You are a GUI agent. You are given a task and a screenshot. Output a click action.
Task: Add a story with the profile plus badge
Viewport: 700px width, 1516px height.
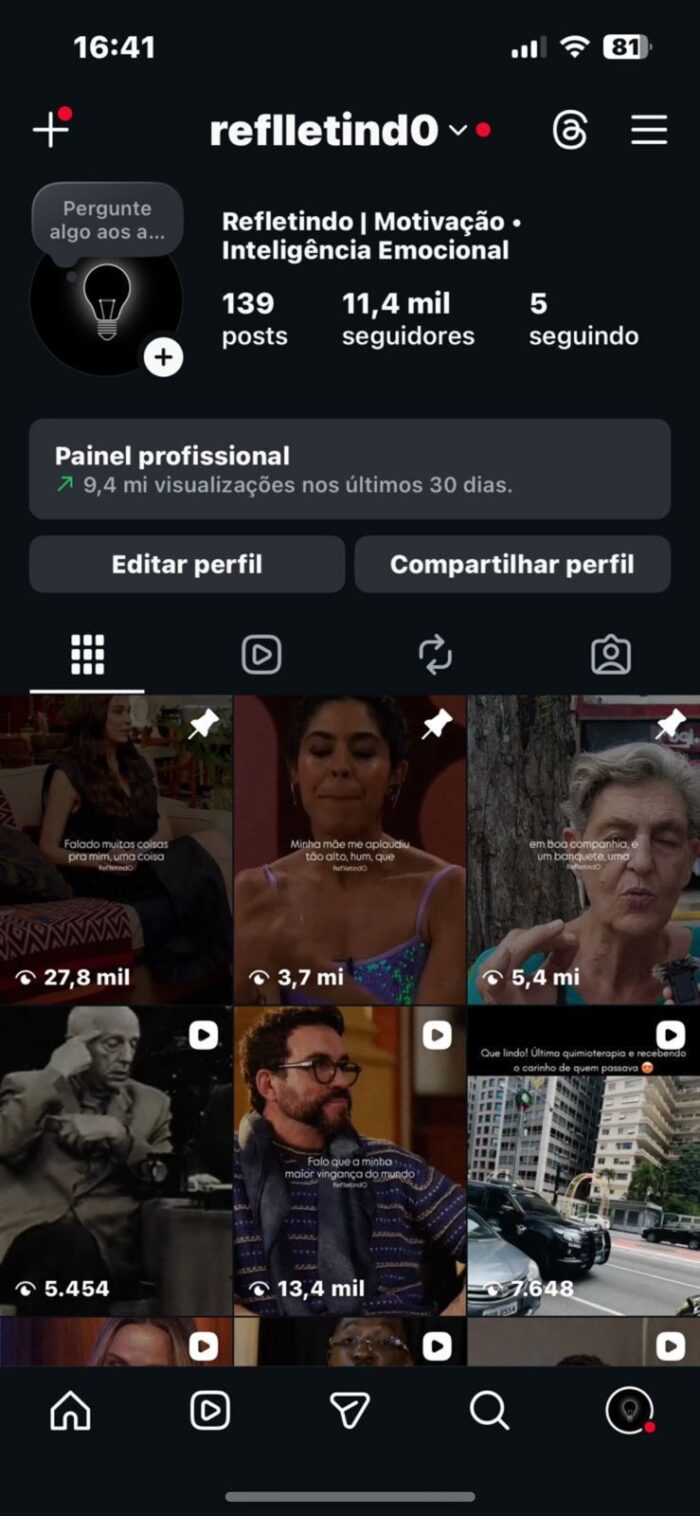tap(163, 357)
